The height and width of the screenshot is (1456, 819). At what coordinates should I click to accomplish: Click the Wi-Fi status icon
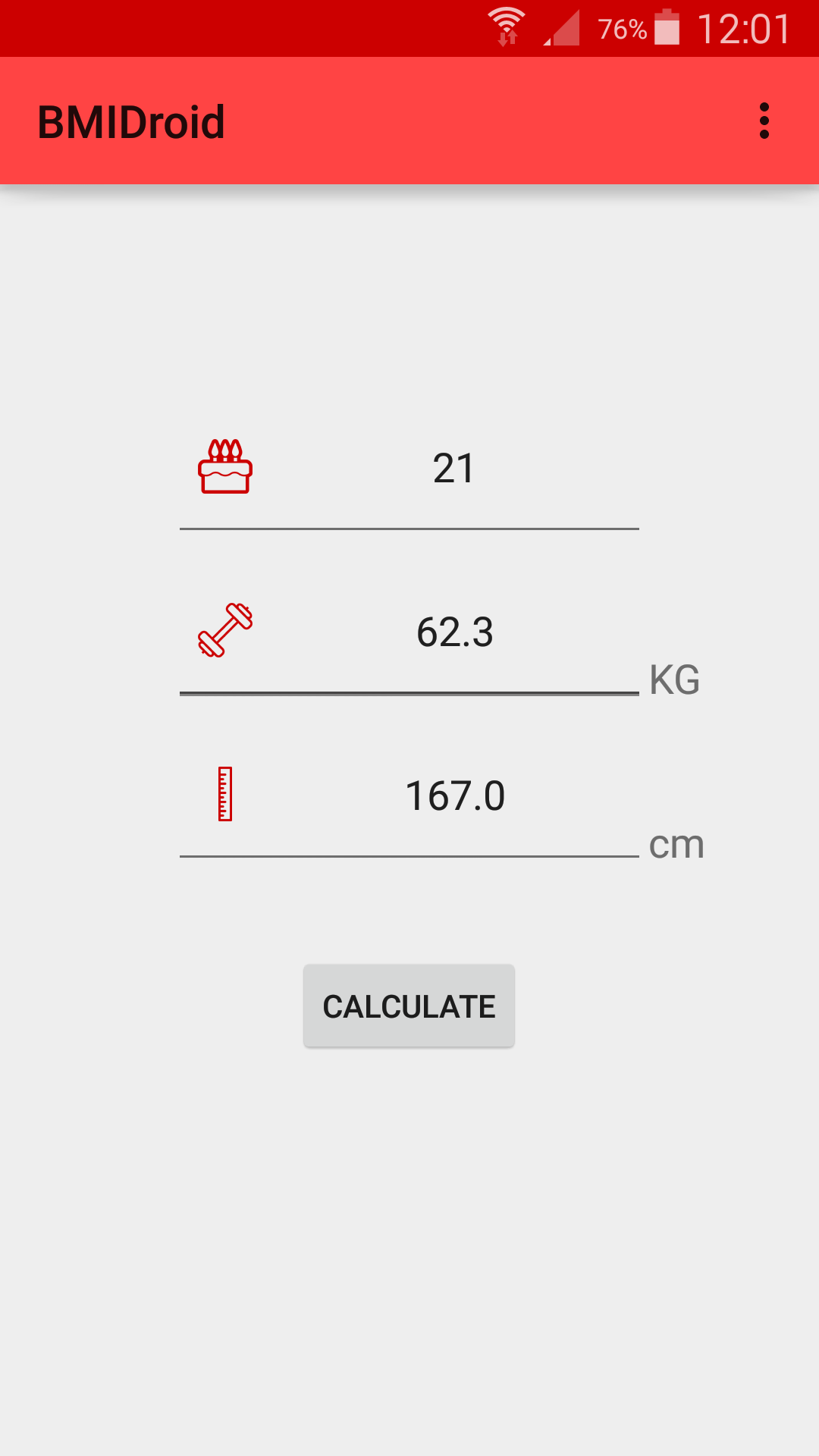point(507,25)
